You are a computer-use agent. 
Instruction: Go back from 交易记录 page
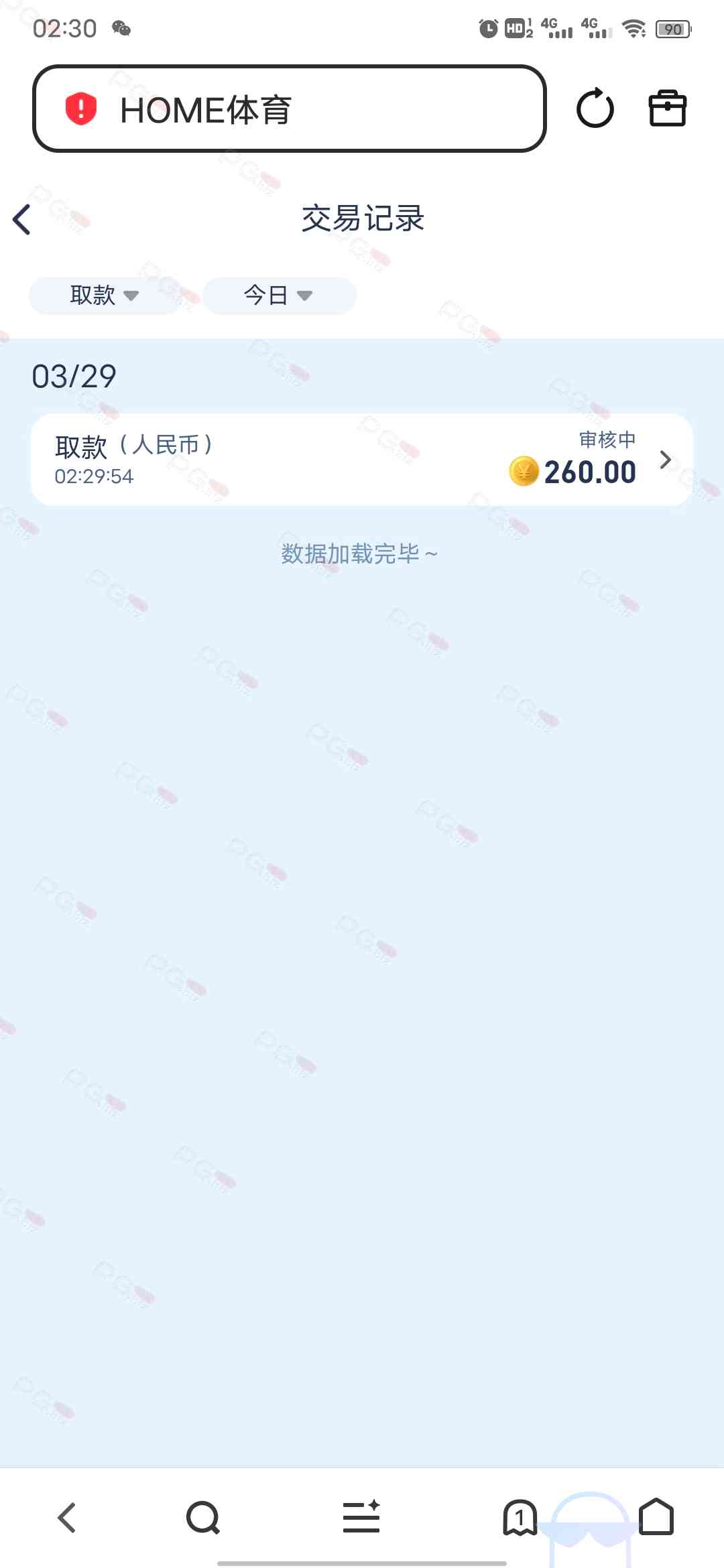[23, 220]
